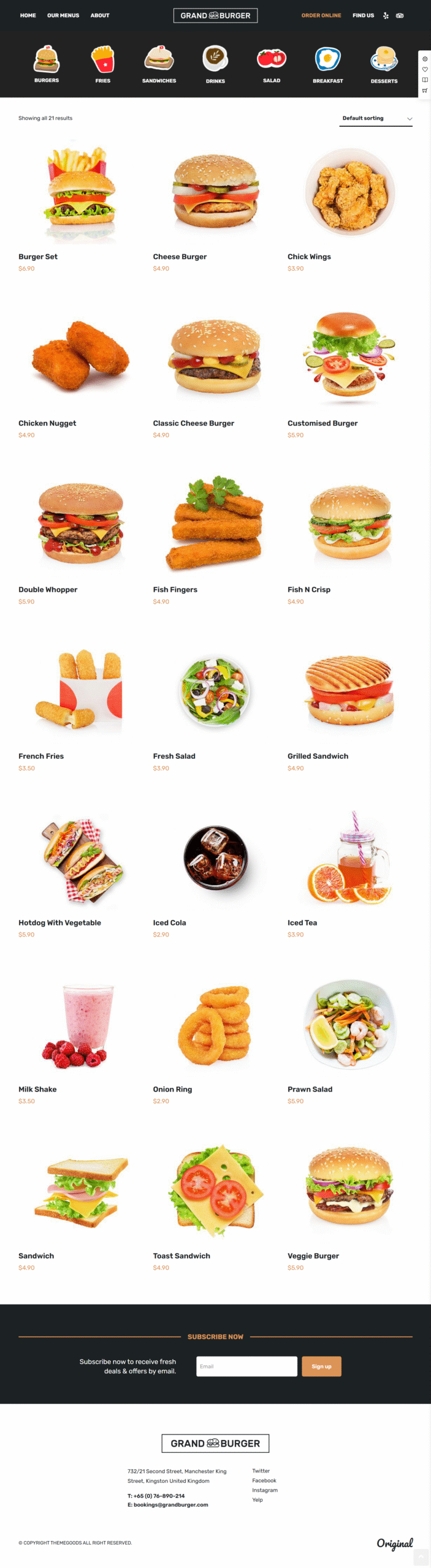Open the Our Menus navigation item
The height and width of the screenshot is (1568, 431).
63,16
